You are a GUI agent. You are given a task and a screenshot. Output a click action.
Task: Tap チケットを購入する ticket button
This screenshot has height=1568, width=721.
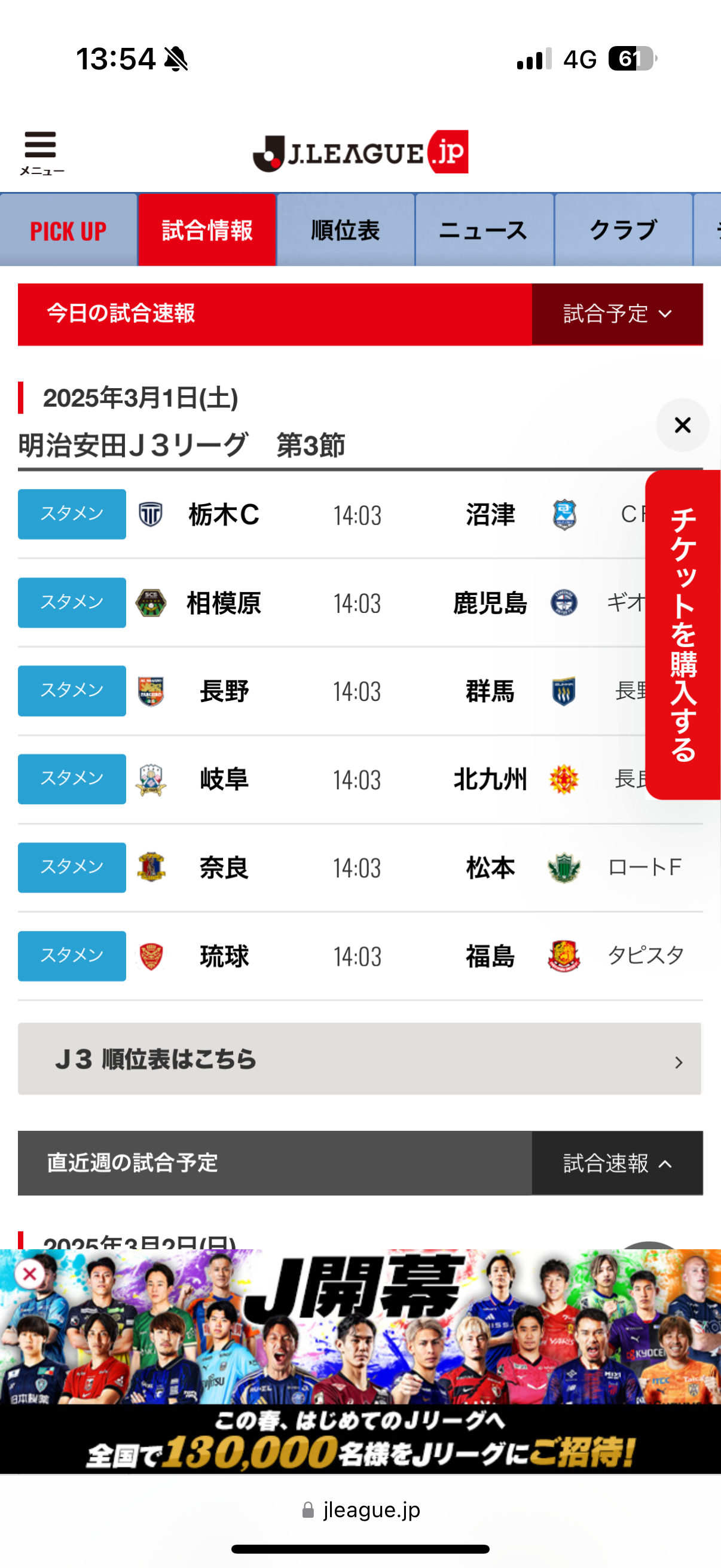point(683,634)
